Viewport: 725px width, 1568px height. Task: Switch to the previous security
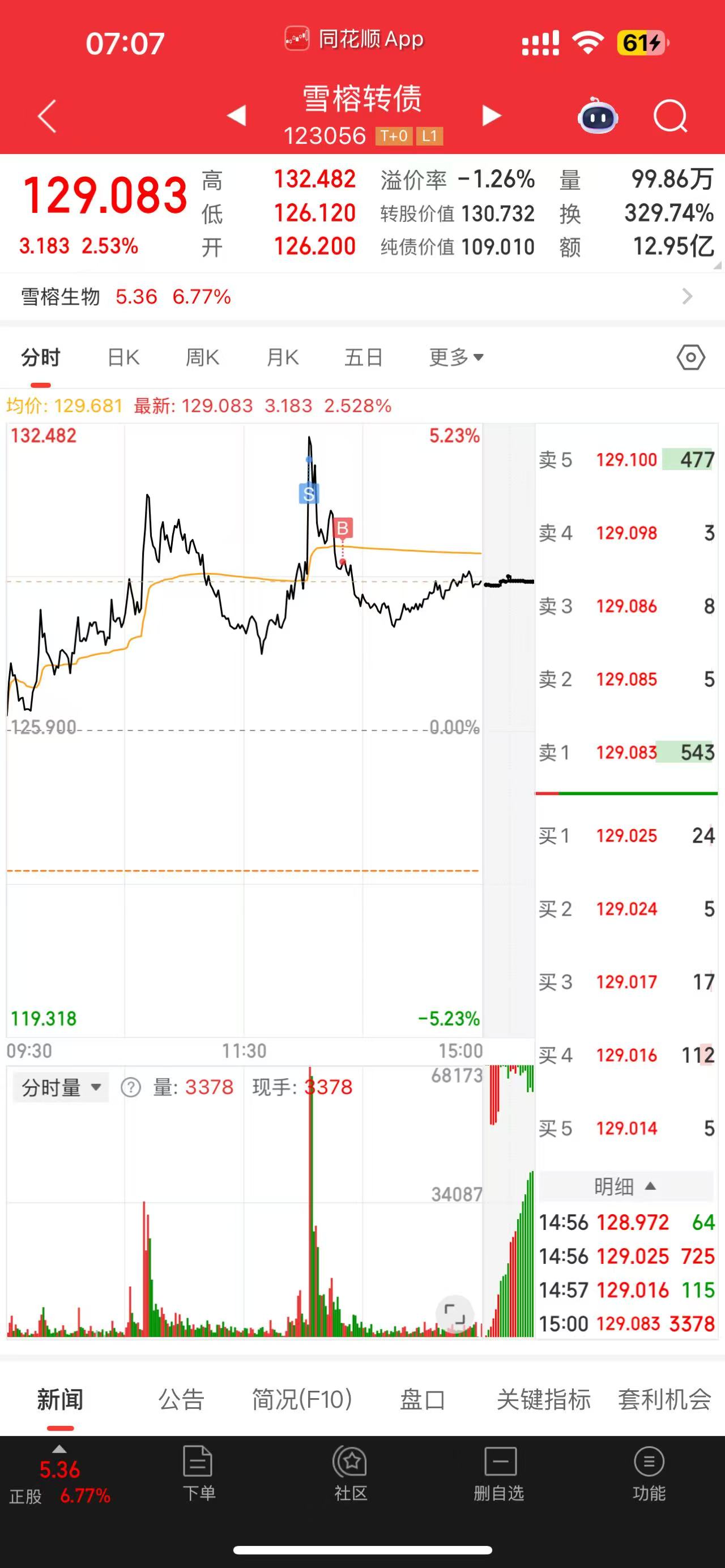[x=236, y=115]
